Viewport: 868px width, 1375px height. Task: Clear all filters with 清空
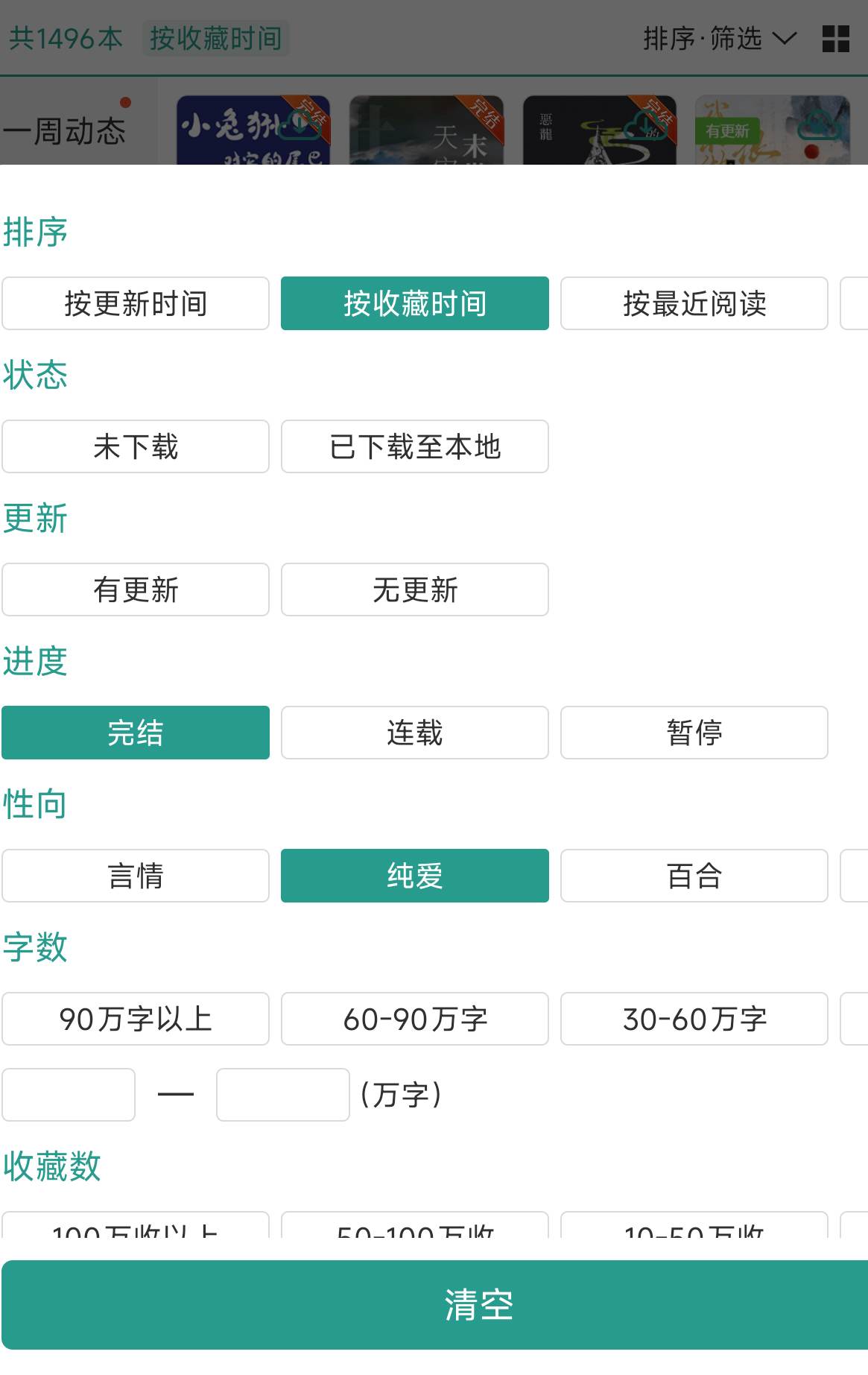tap(477, 1305)
